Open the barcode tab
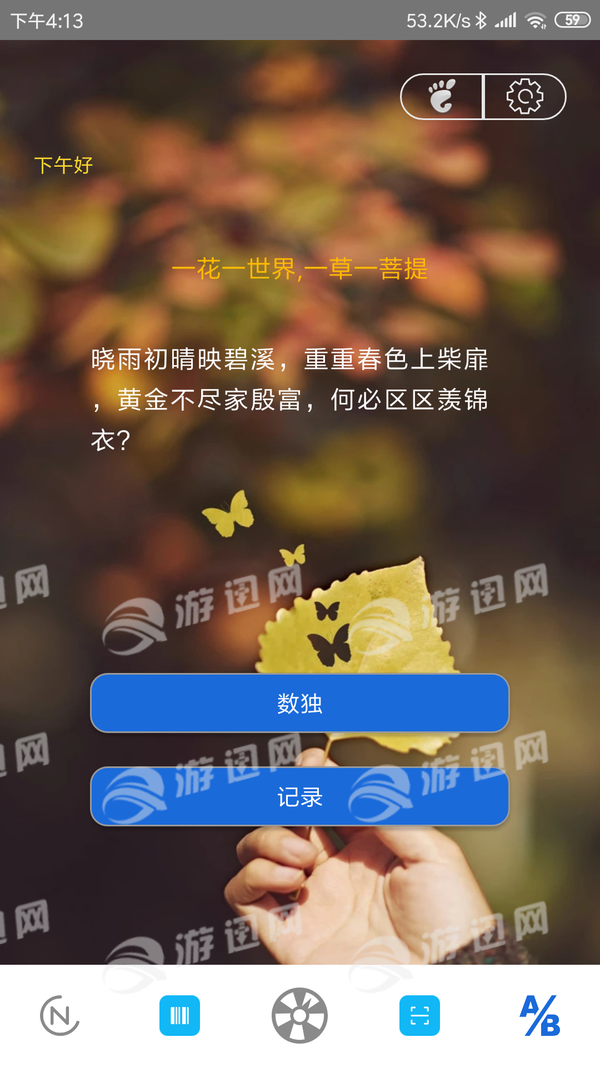 (x=180, y=1016)
